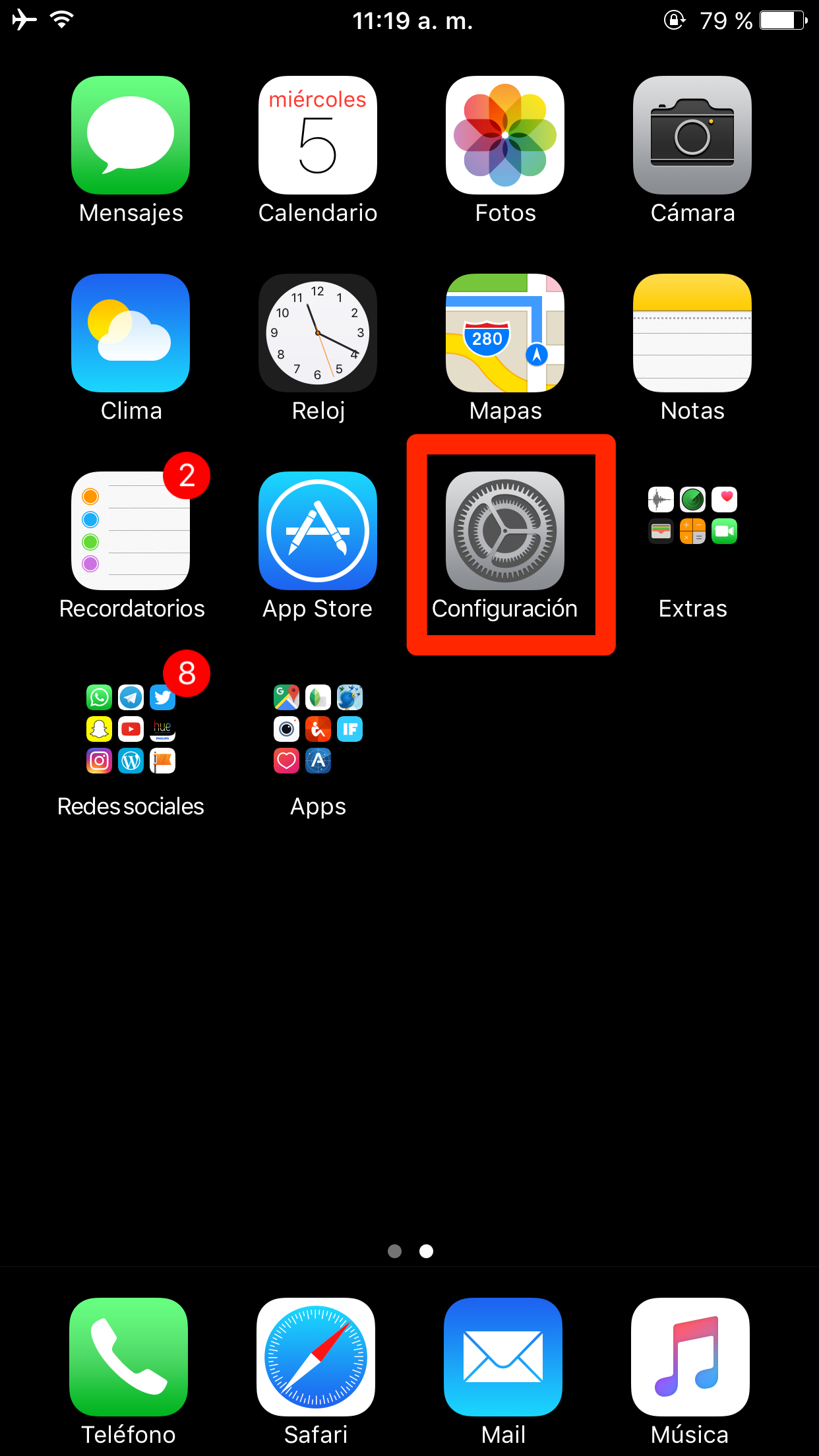Launch the Cámara app

click(x=692, y=136)
